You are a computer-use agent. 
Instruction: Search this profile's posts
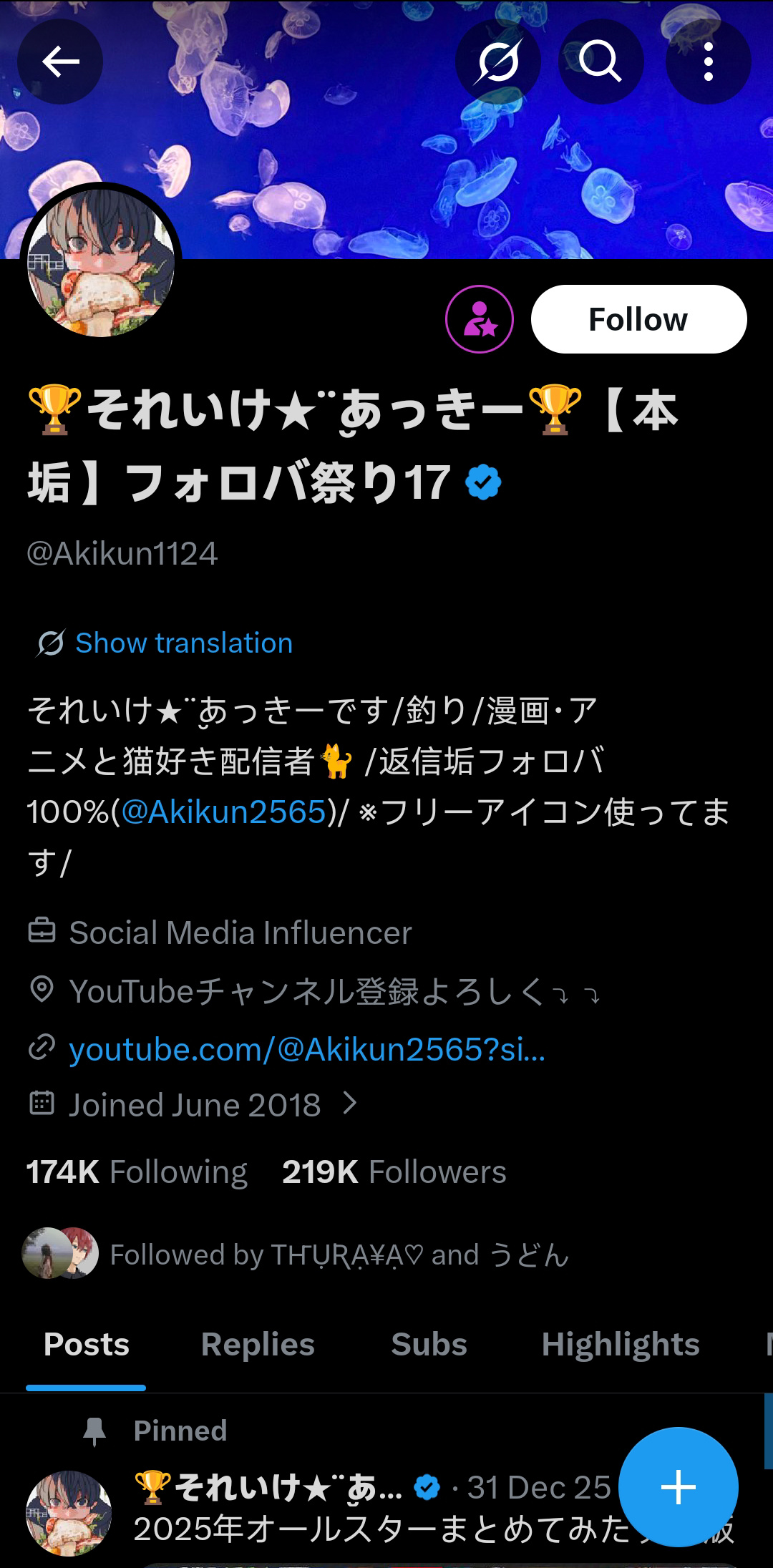(x=600, y=62)
